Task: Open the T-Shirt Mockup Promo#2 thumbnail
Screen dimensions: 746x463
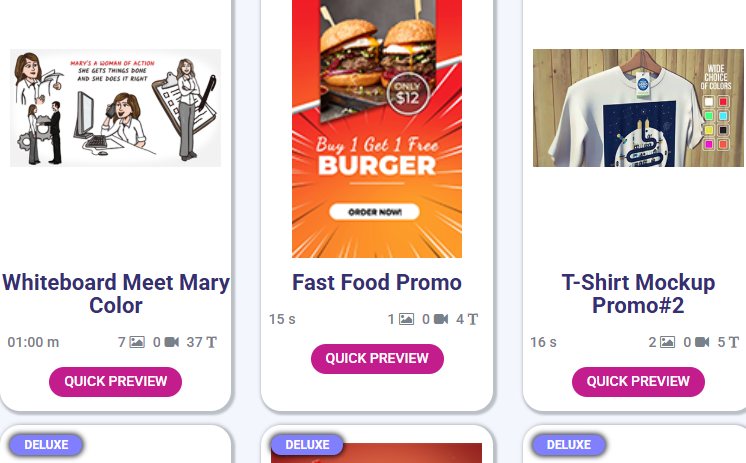Action: 638,108
